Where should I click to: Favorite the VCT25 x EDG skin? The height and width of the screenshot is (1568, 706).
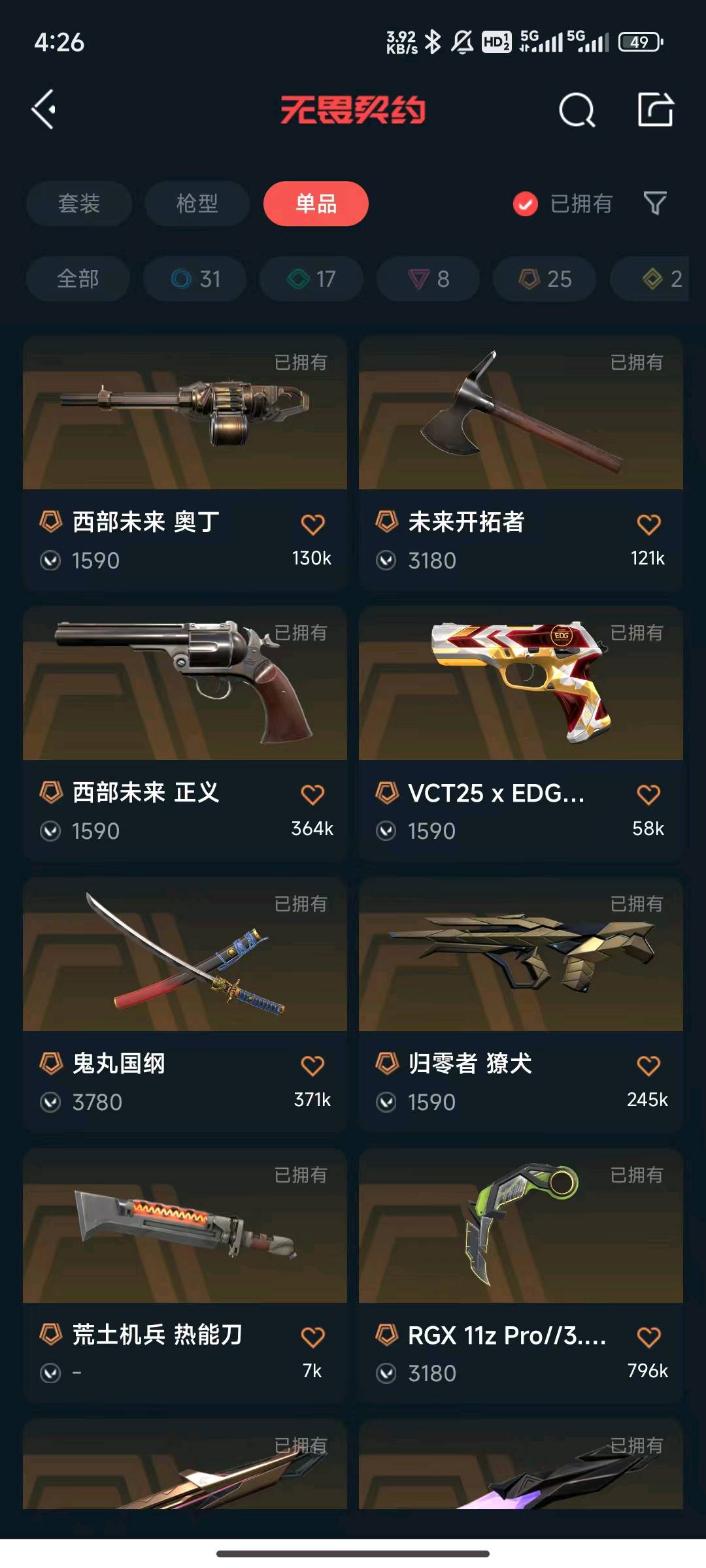(648, 794)
